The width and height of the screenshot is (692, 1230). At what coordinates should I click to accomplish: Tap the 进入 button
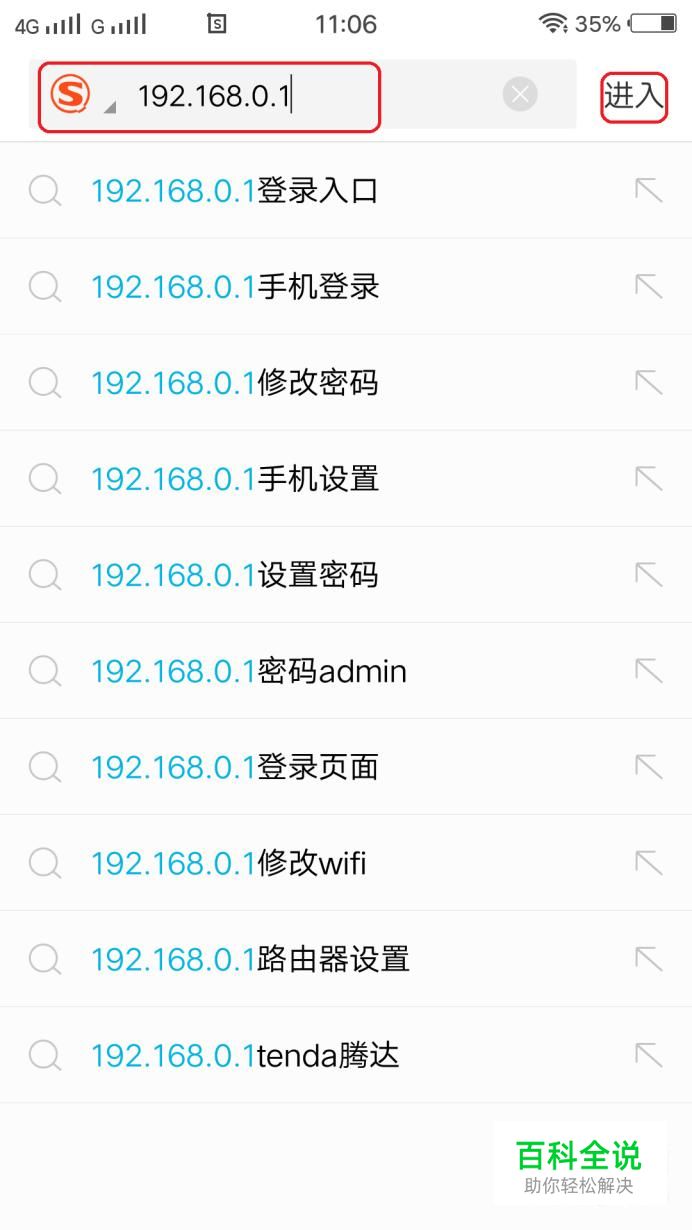pos(634,96)
